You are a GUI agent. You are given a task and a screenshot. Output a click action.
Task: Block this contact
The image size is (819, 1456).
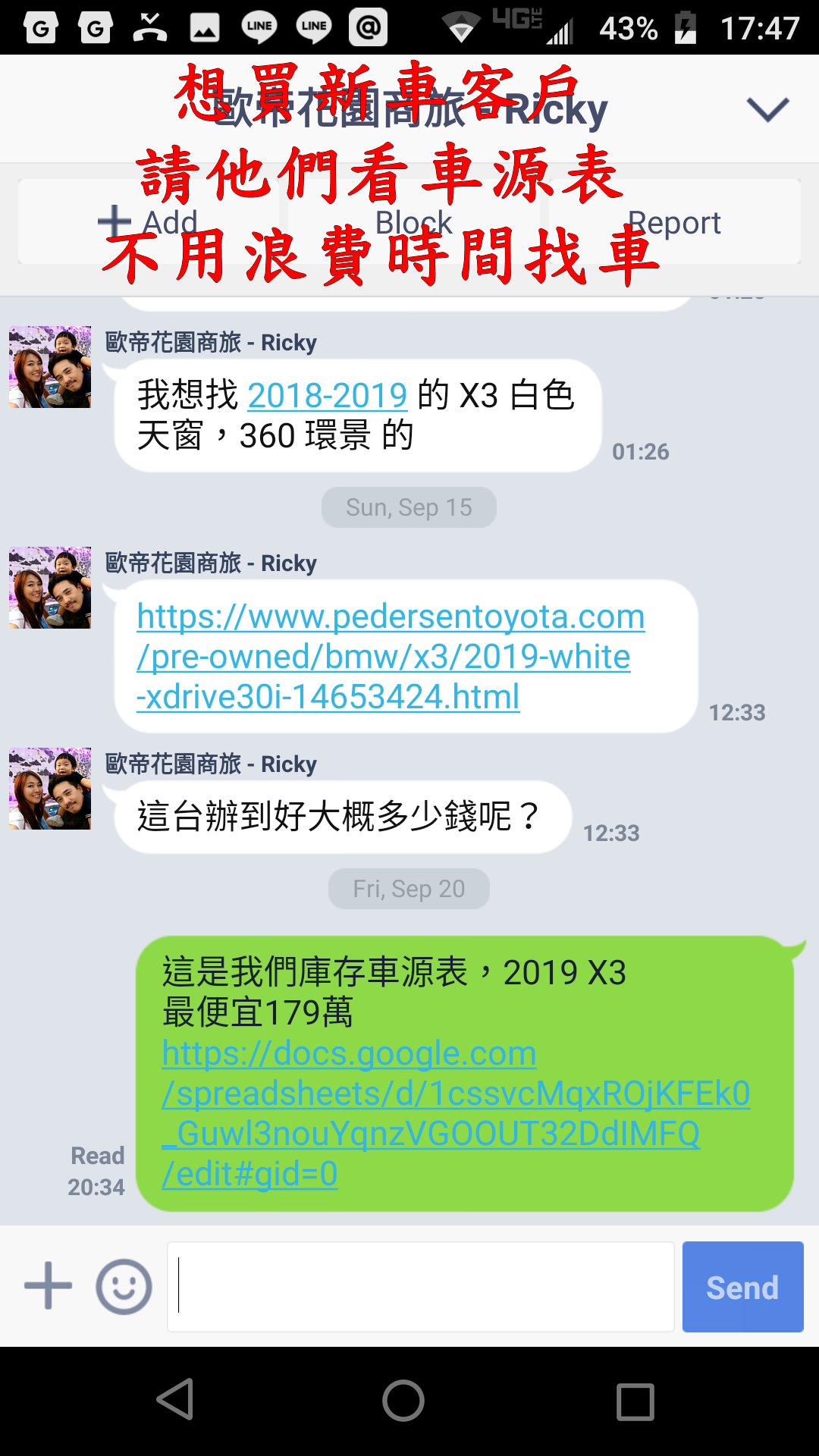click(x=413, y=222)
